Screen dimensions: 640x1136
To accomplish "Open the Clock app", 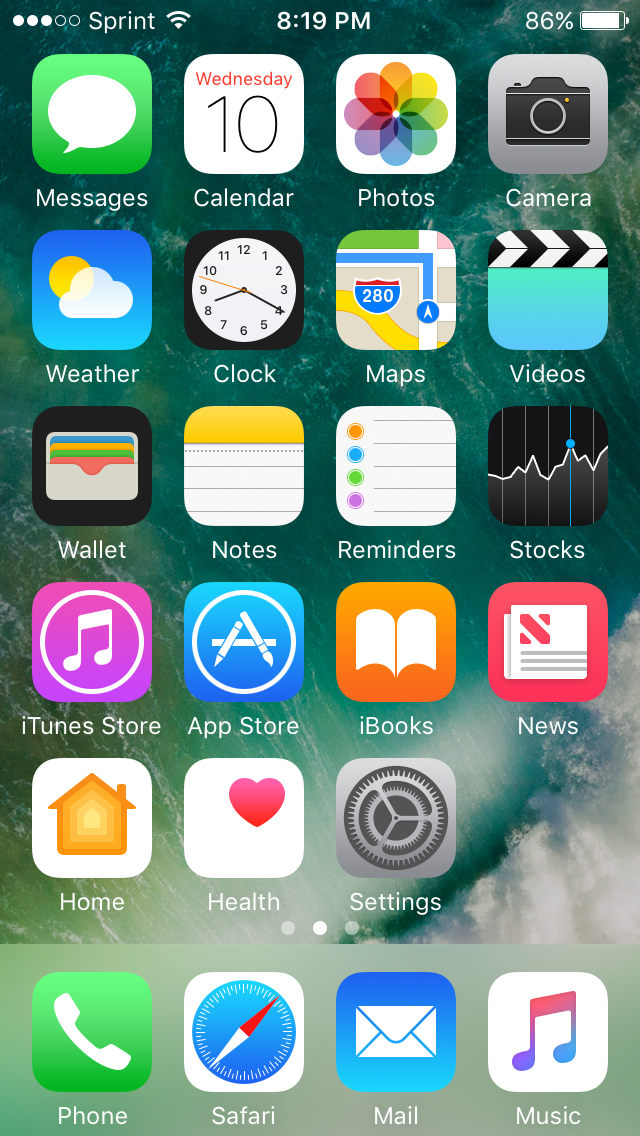I will click(x=244, y=290).
